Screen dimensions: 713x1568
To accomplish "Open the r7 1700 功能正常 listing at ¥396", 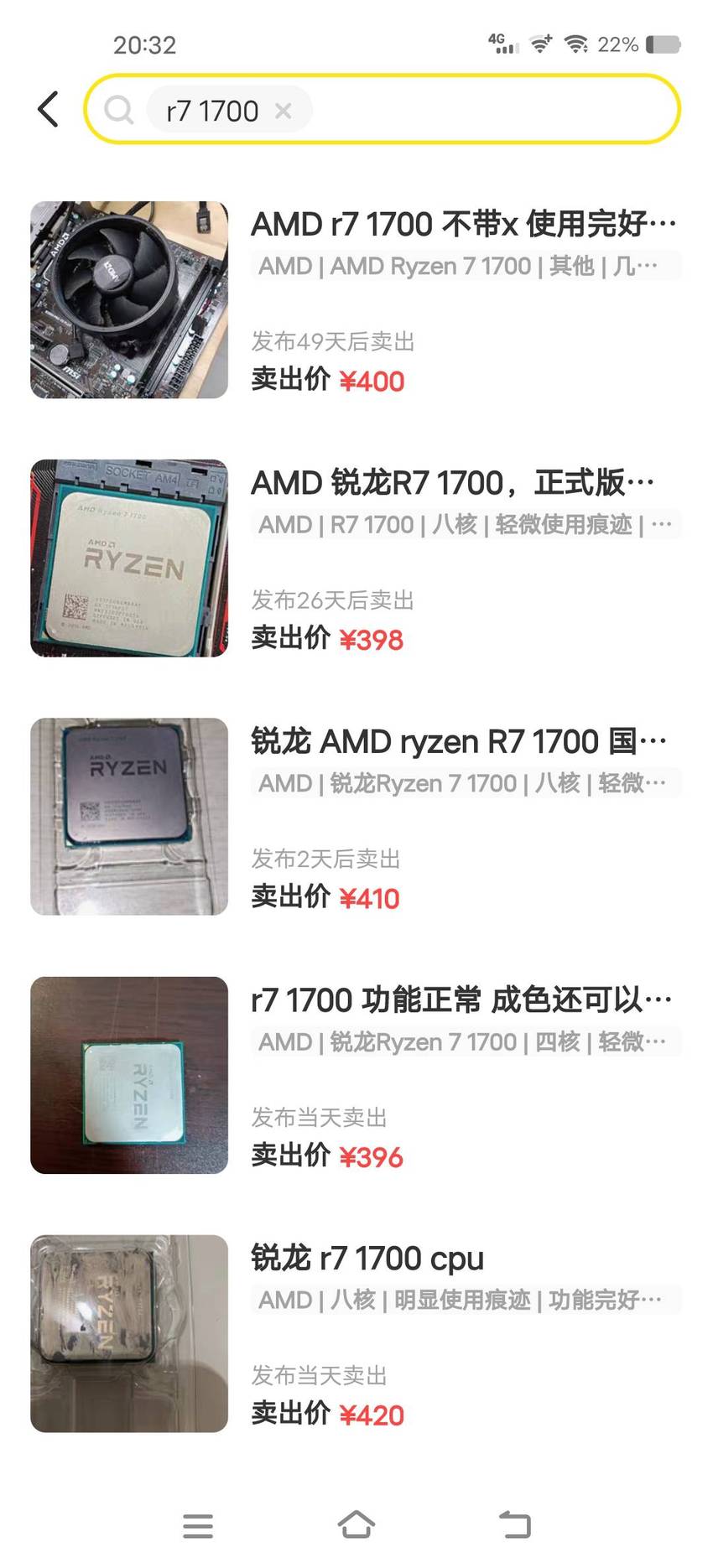I will 356,1074.
